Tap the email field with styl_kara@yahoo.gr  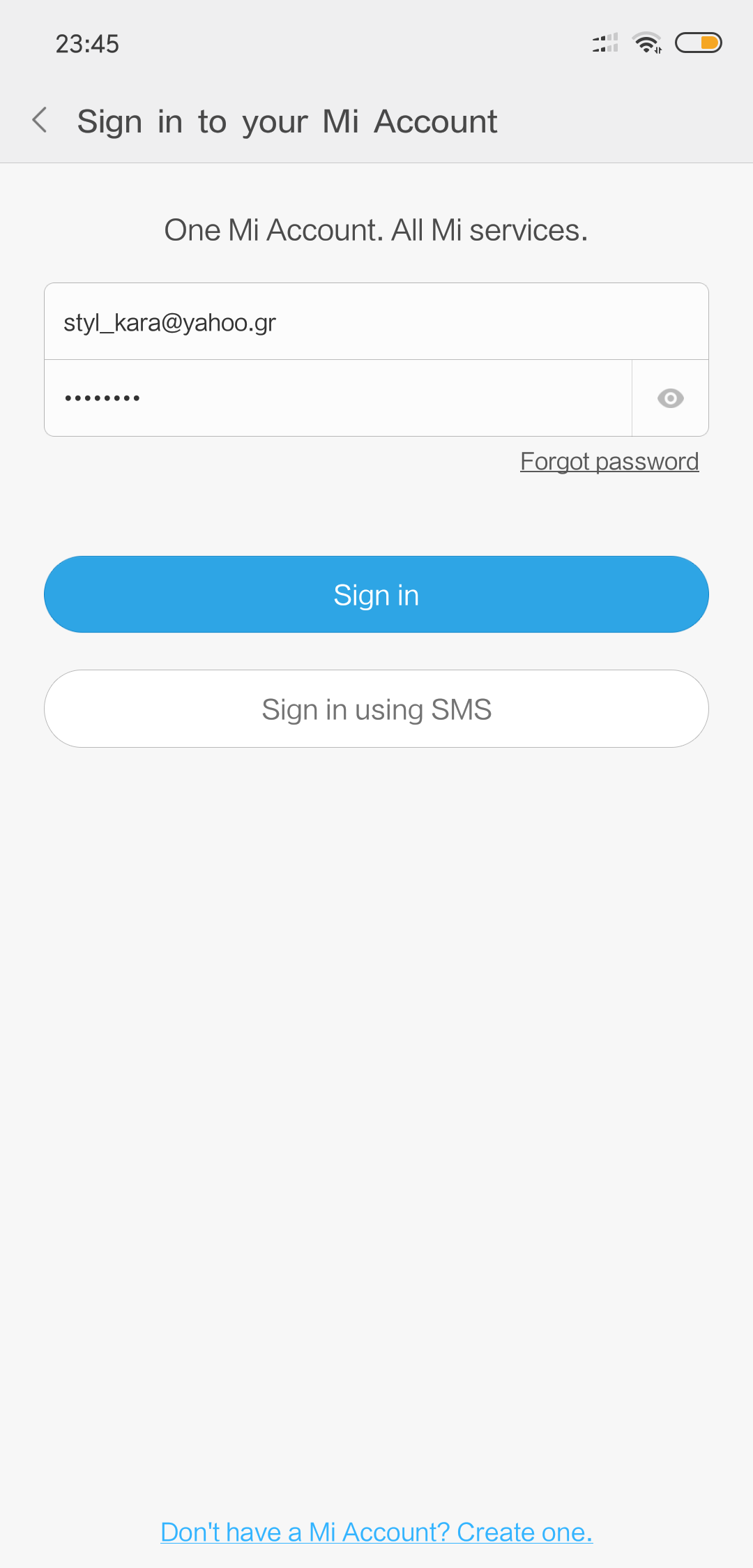pyautogui.click(x=376, y=322)
